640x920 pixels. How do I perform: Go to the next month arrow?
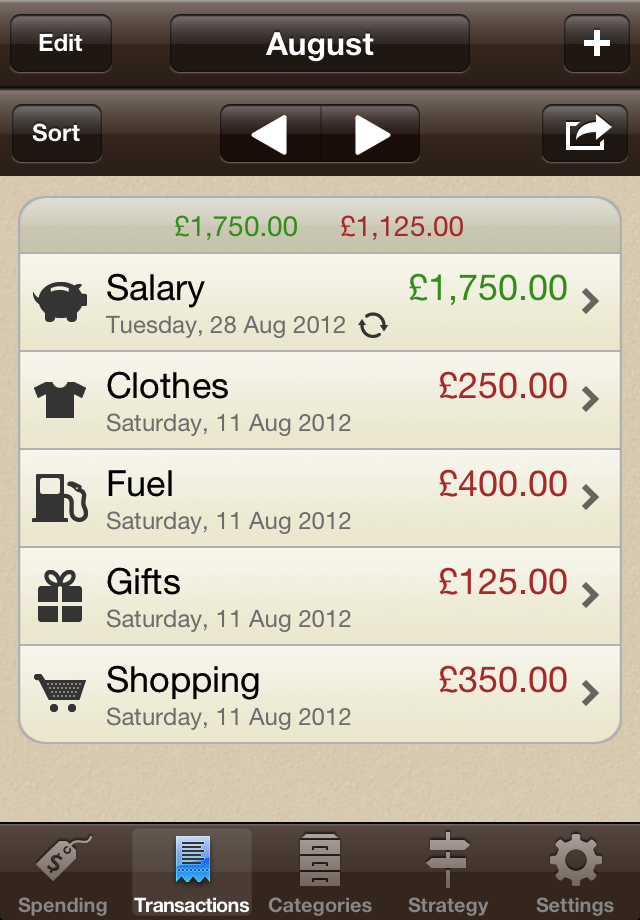click(x=371, y=134)
